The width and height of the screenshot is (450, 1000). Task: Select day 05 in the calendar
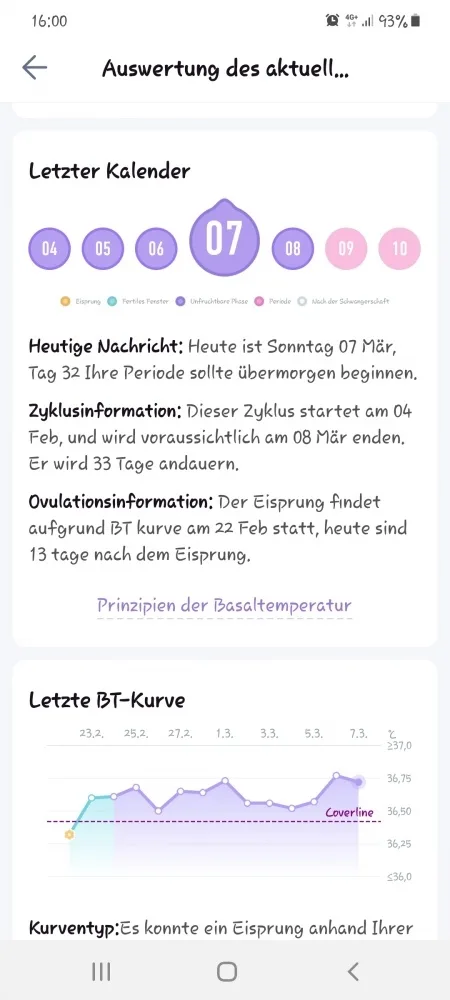point(103,248)
